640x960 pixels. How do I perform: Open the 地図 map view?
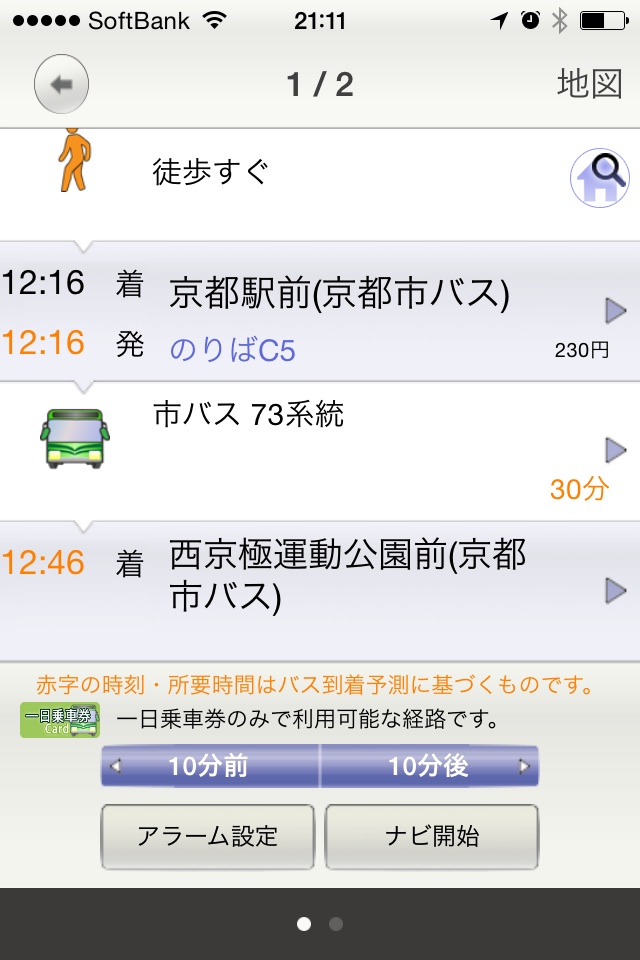pos(589,84)
